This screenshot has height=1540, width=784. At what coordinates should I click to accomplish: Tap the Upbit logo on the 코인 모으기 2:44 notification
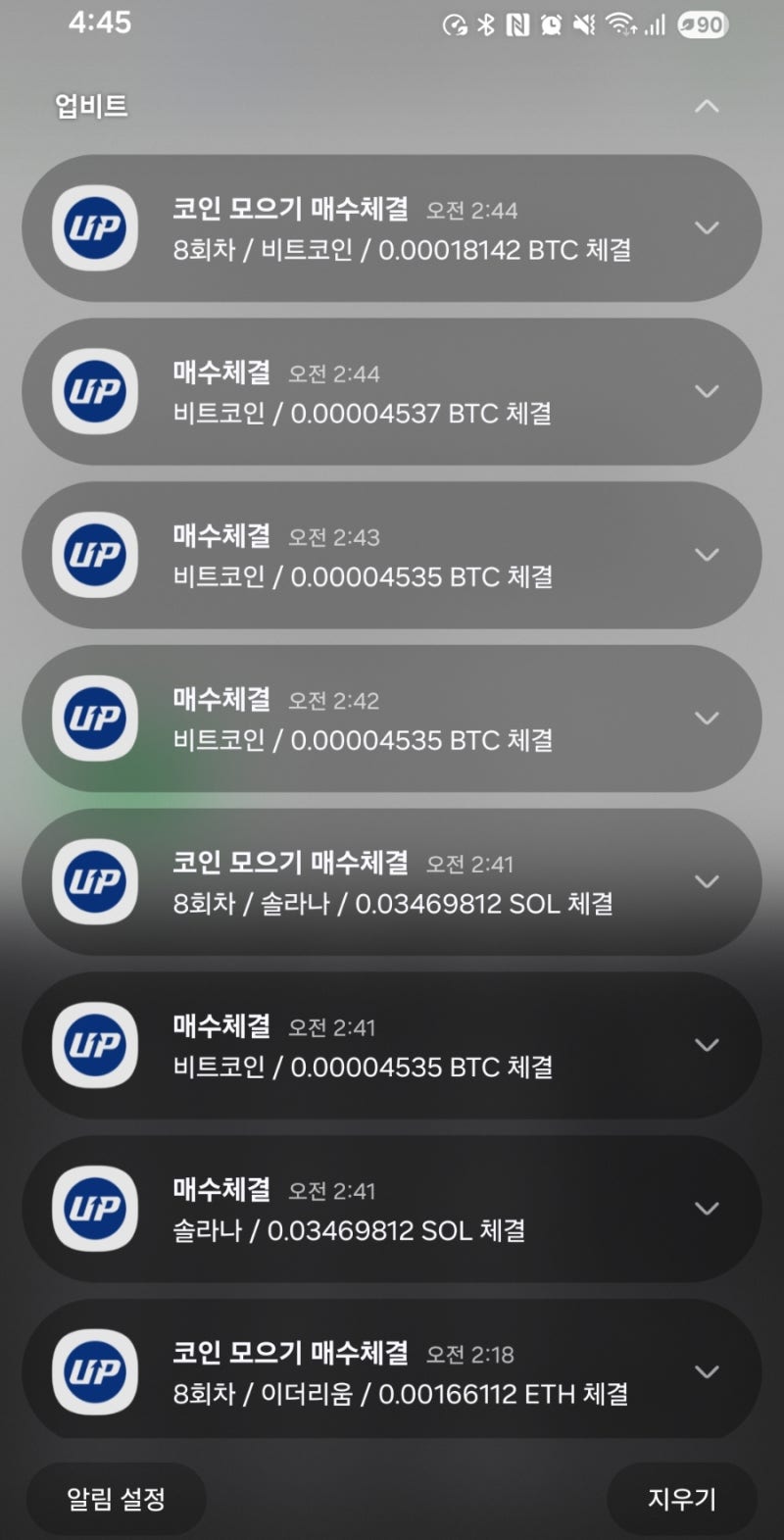click(94, 227)
